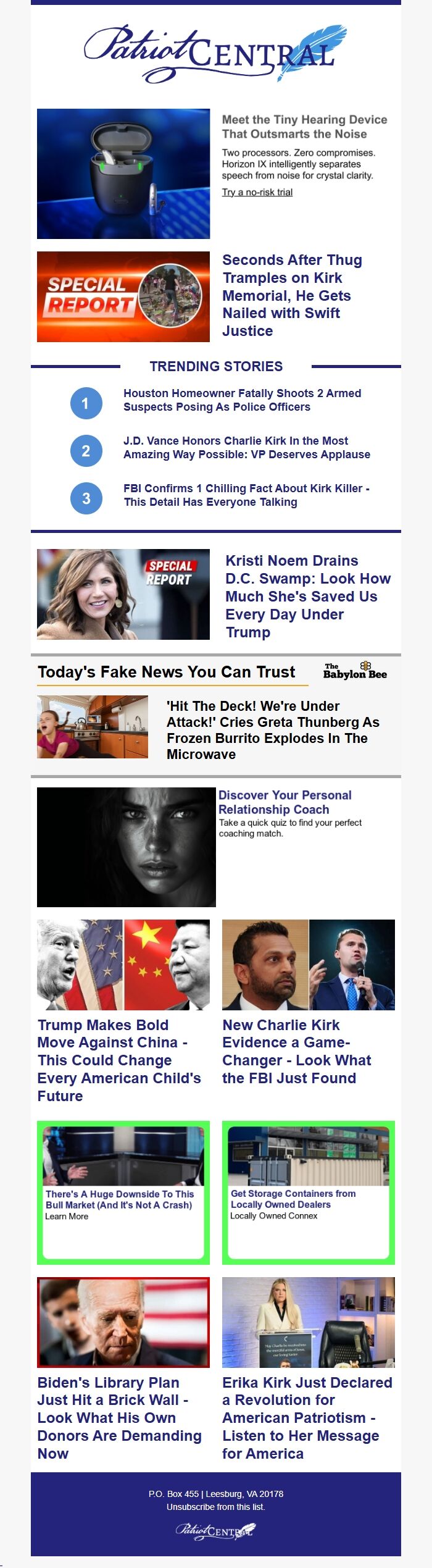This screenshot has height=1568, width=432.
Task: Open Greta Thunberg frozen burrito satire article
Action: click(x=272, y=729)
